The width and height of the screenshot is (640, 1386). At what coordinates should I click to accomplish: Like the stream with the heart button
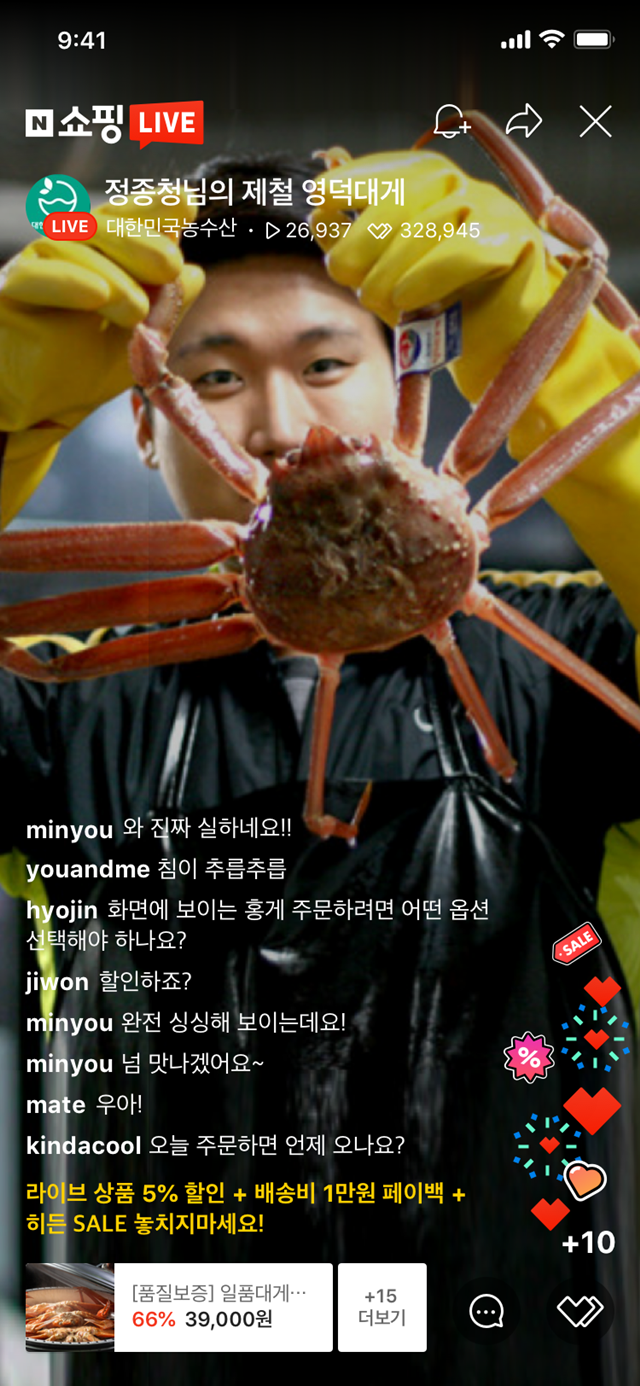coord(580,1311)
